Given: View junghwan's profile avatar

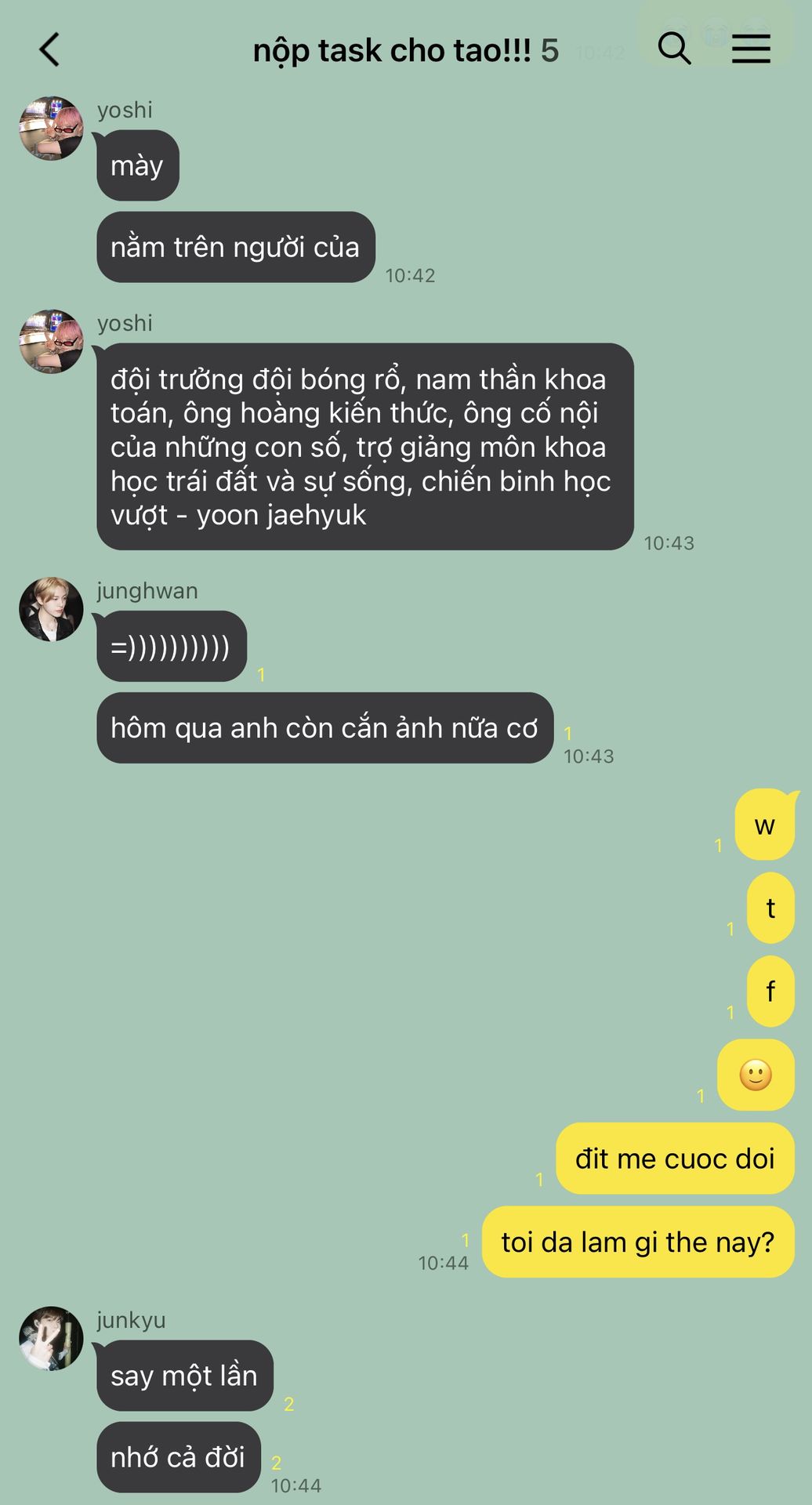Looking at the screenshot, I should tap(51, 609).
